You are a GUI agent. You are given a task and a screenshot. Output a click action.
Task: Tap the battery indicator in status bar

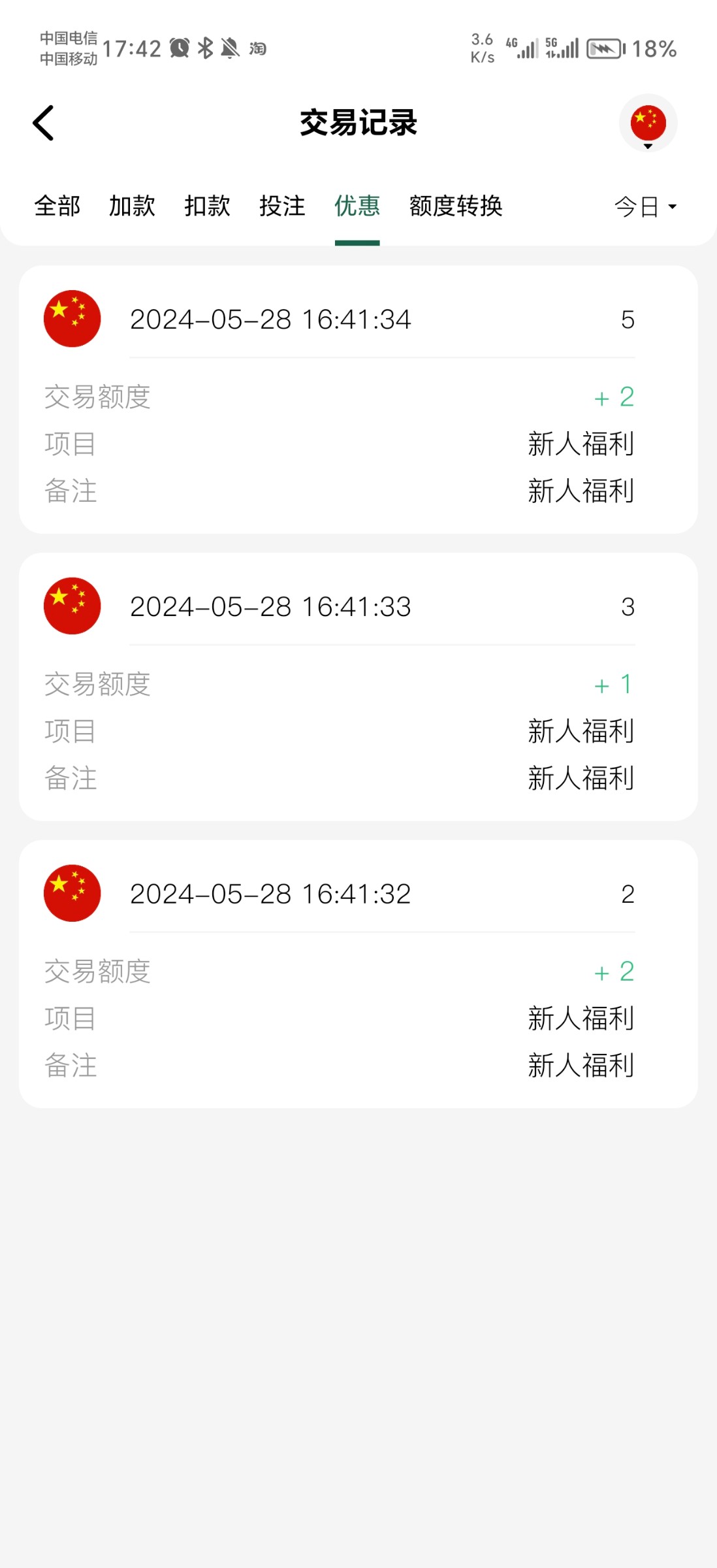pos(604,48)
